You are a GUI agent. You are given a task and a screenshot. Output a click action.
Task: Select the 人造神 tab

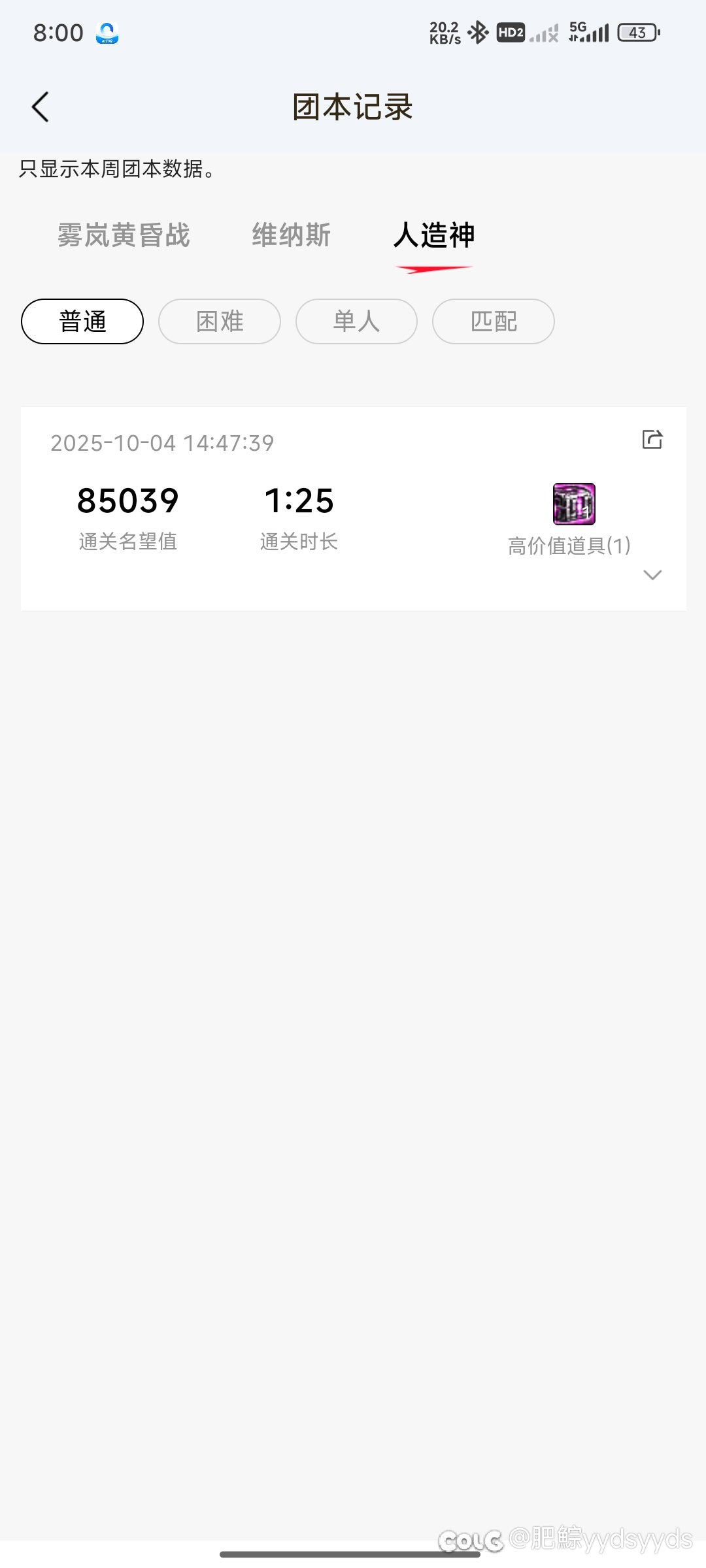point(434,235)
